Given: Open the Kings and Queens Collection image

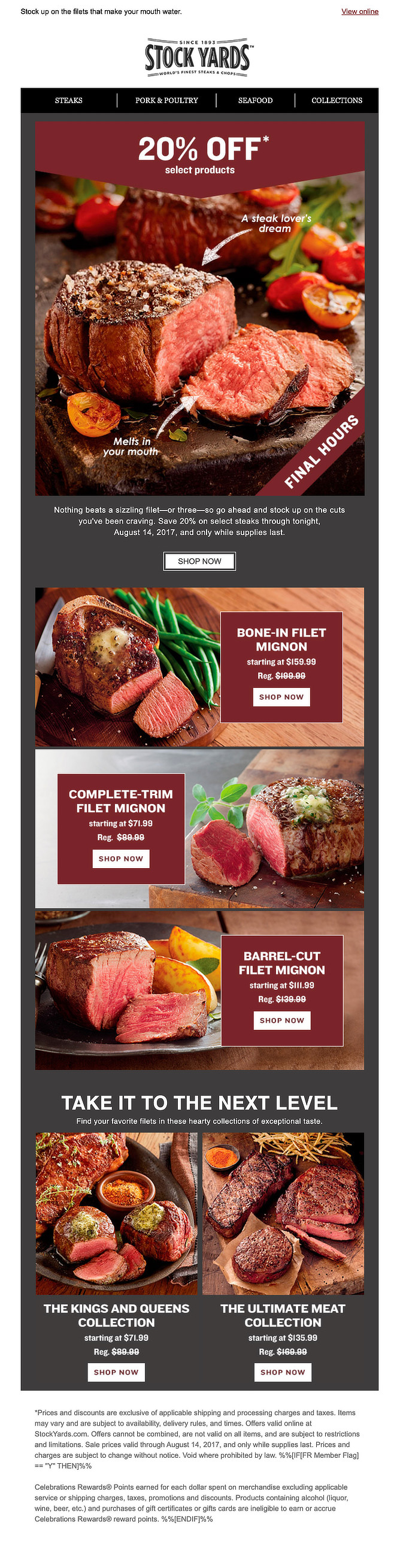Looking at the screenshot, I should tap(116, 1213).
